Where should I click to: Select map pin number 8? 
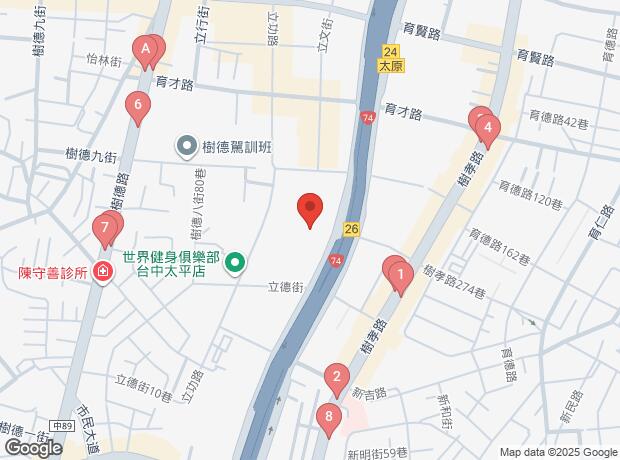tap(328, 417)
